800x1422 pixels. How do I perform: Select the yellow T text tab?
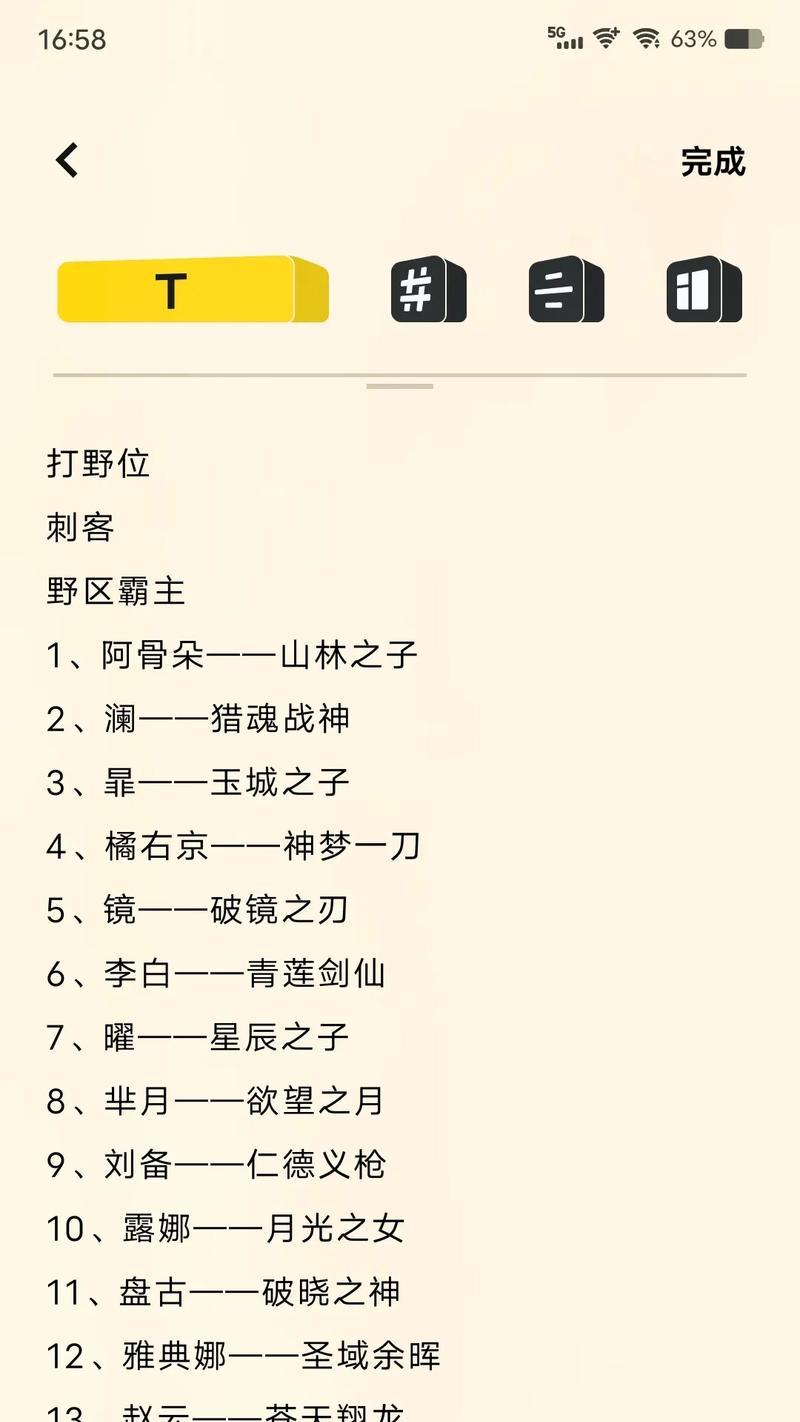192,290
